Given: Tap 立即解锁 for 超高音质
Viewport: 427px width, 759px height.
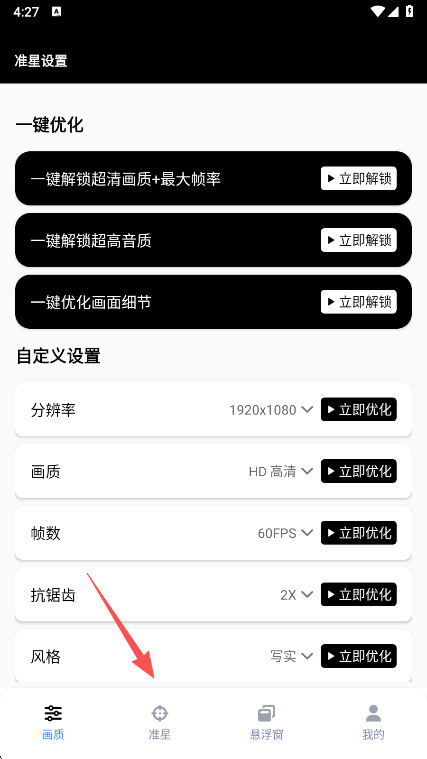Looking at the screenshot, I should click(x=359, y=240).
